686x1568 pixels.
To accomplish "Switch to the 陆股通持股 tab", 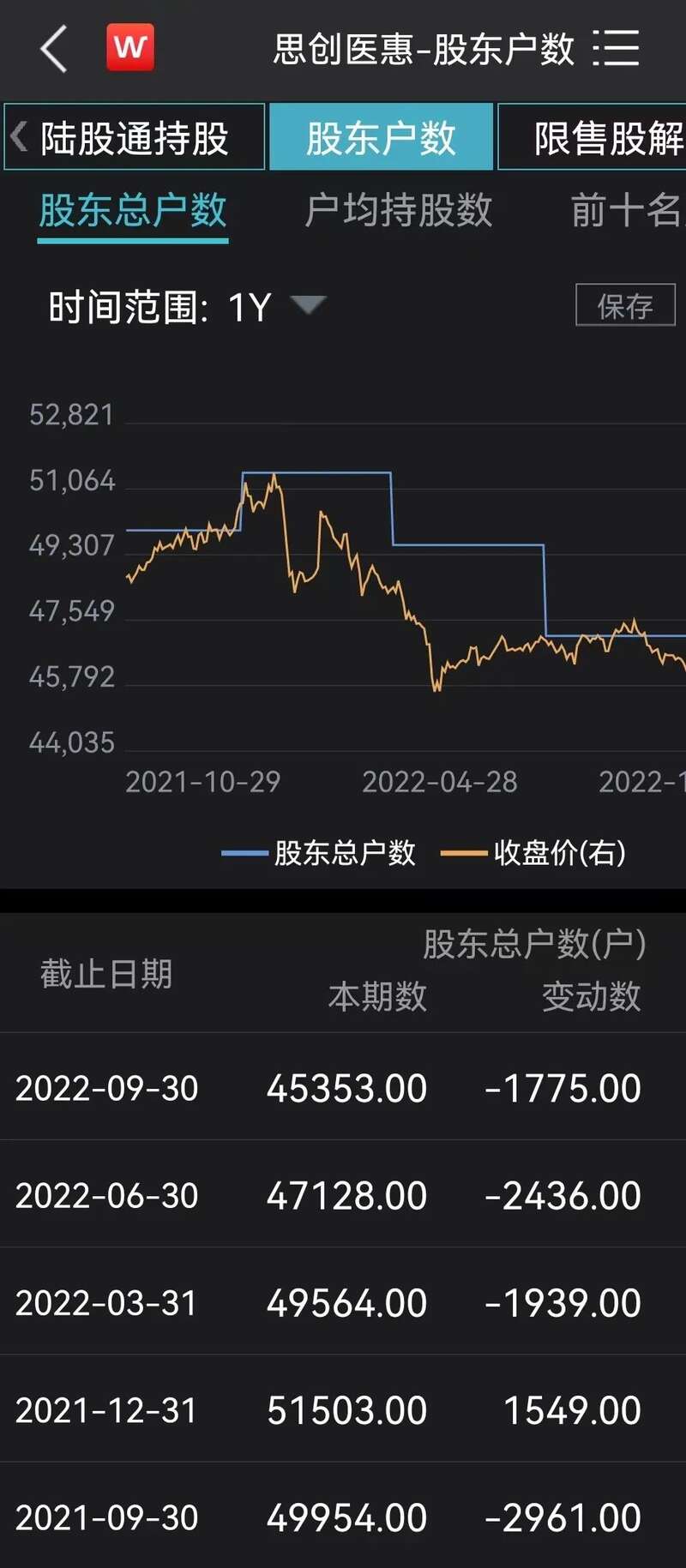I will pos(135,137).
